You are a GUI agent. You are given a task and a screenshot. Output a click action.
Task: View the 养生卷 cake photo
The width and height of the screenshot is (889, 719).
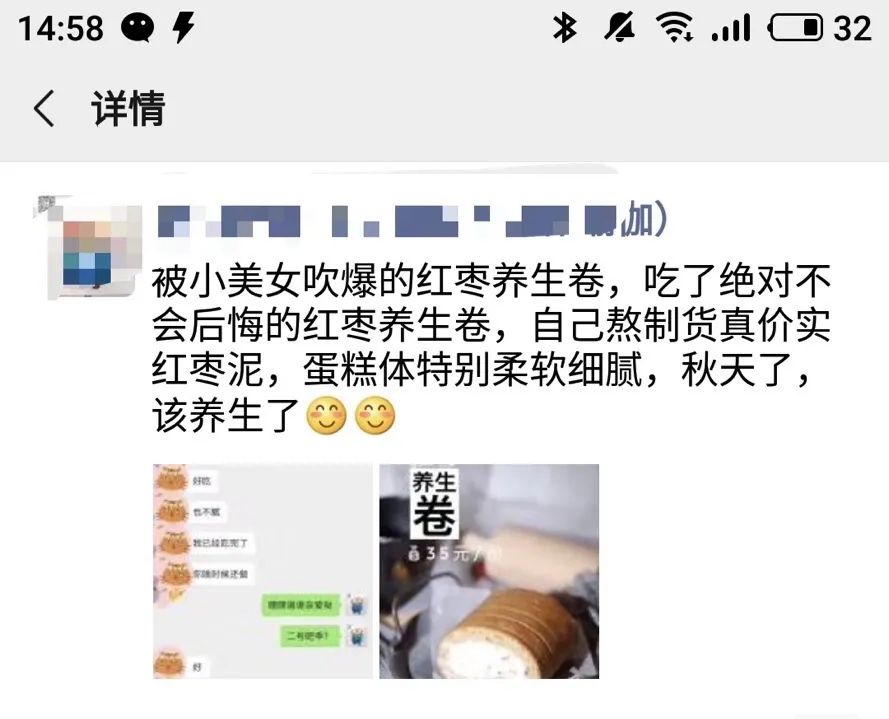pyautogui.click(x=489, y=571)
